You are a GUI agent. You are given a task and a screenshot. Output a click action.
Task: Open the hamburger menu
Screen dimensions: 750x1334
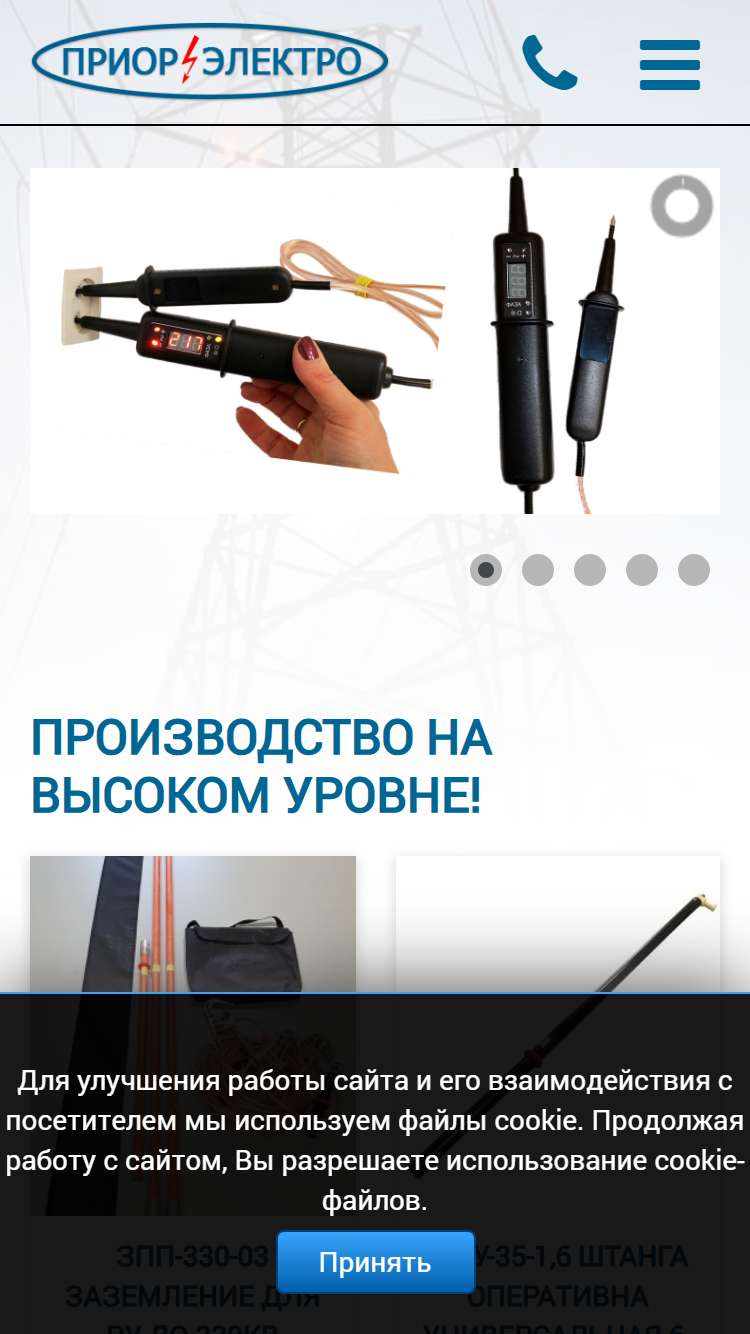click(670, 65)
